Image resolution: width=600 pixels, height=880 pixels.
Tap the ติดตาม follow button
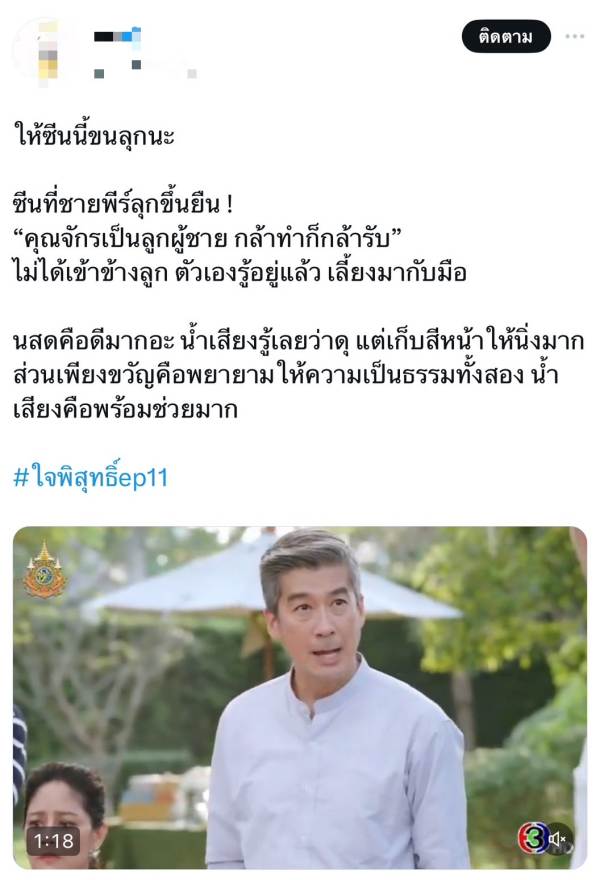506,37
